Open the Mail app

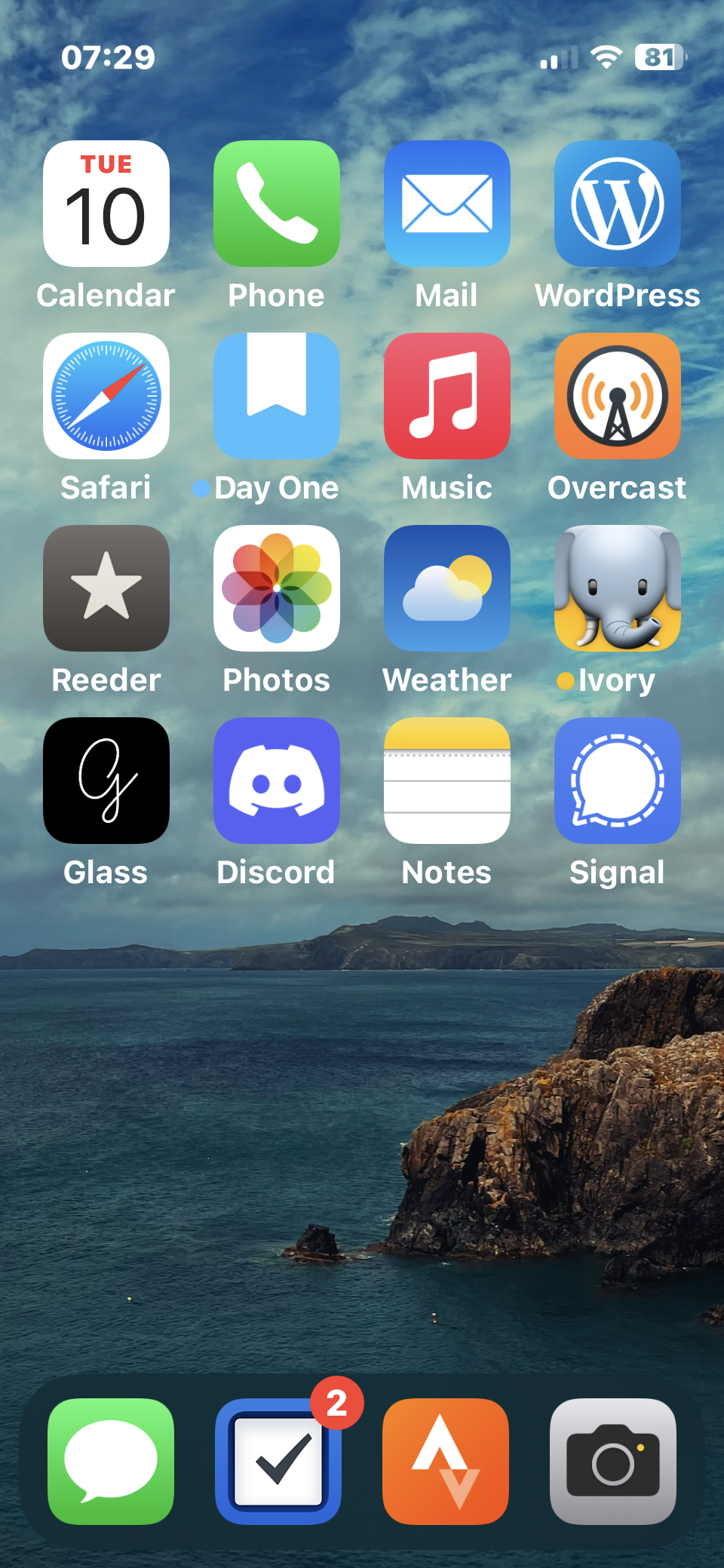tap(447, 204)
